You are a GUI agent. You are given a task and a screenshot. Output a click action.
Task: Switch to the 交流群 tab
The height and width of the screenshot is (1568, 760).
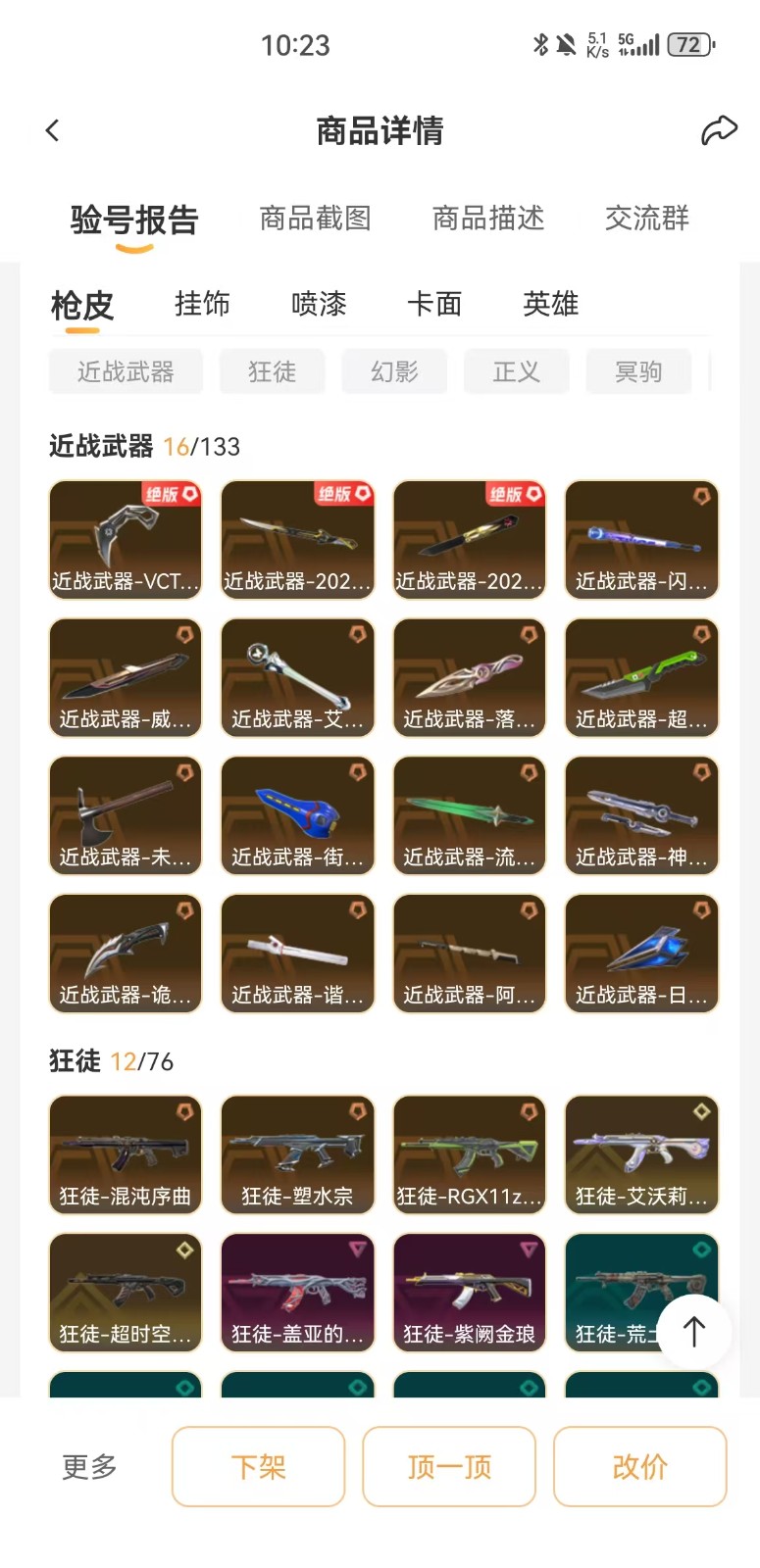[x=646, y=218]
